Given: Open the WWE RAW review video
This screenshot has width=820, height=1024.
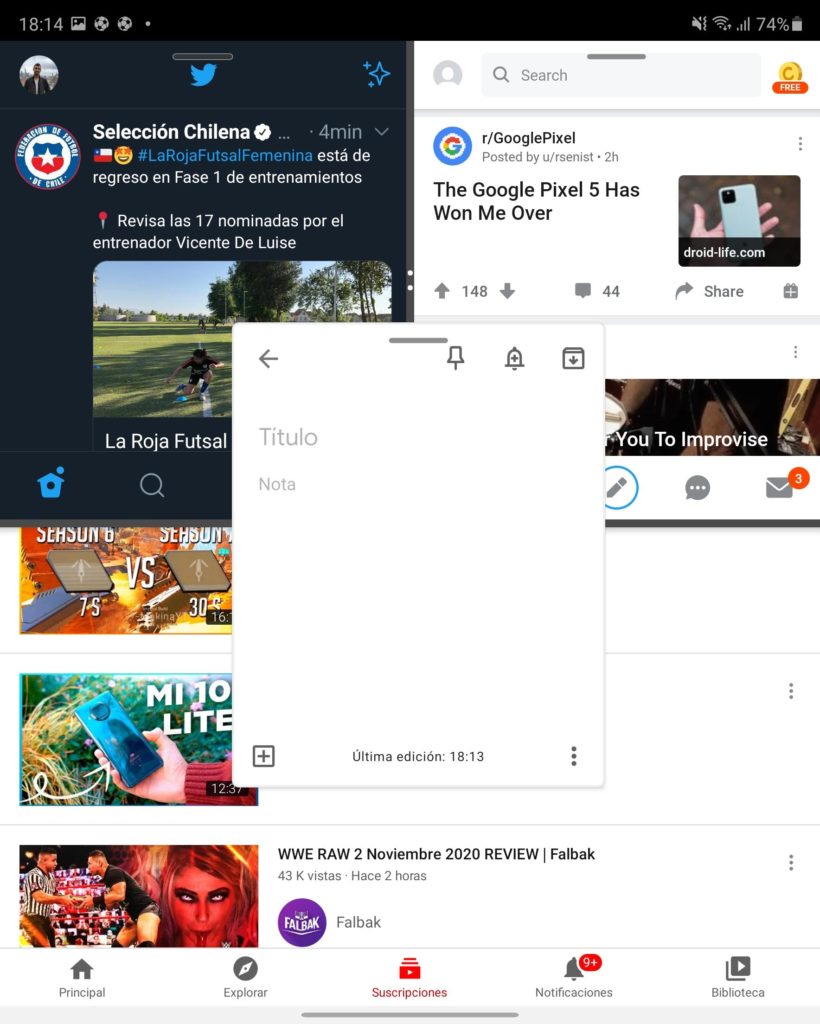Looking at the screenshot, I should tap(436, 854).
